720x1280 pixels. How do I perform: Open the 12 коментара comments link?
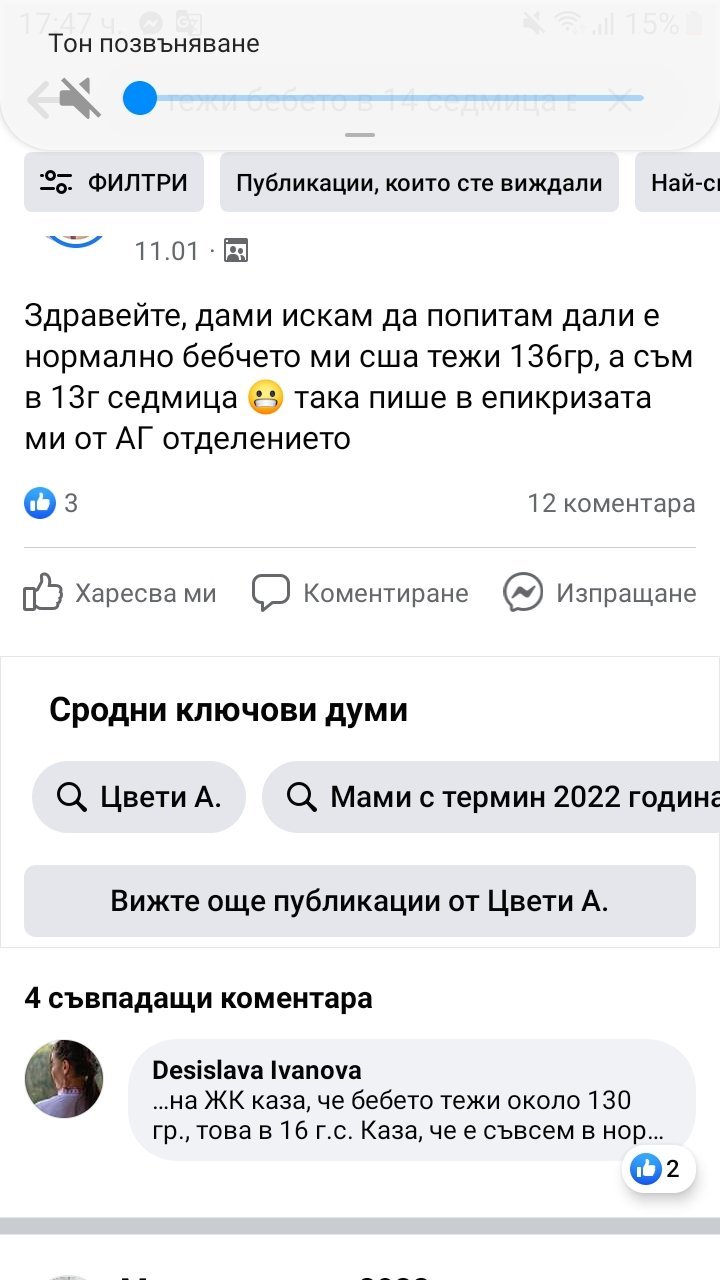coord(610,503)
